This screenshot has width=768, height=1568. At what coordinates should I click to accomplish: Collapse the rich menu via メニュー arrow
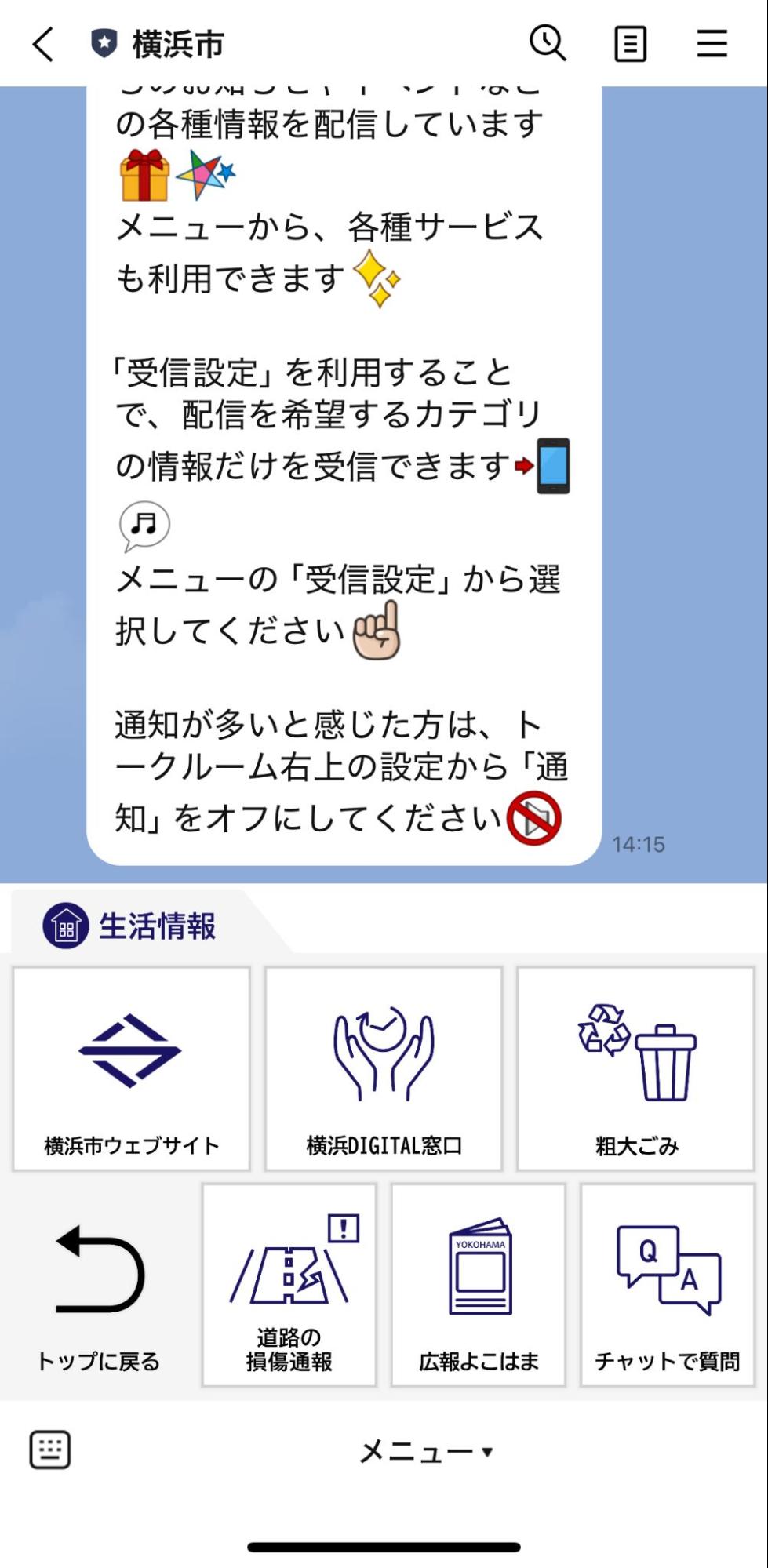pyautogui.click(x=487, y=1453)
